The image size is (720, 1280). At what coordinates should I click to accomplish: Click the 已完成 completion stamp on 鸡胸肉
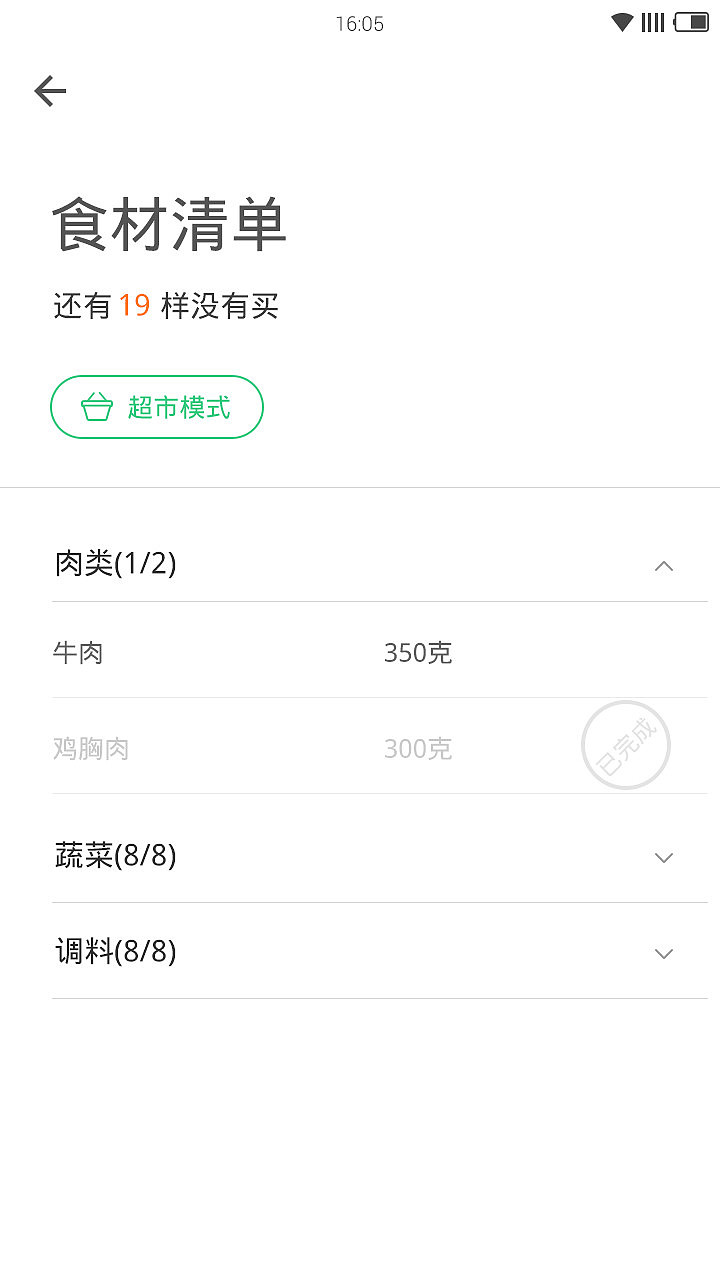[626, 745]
